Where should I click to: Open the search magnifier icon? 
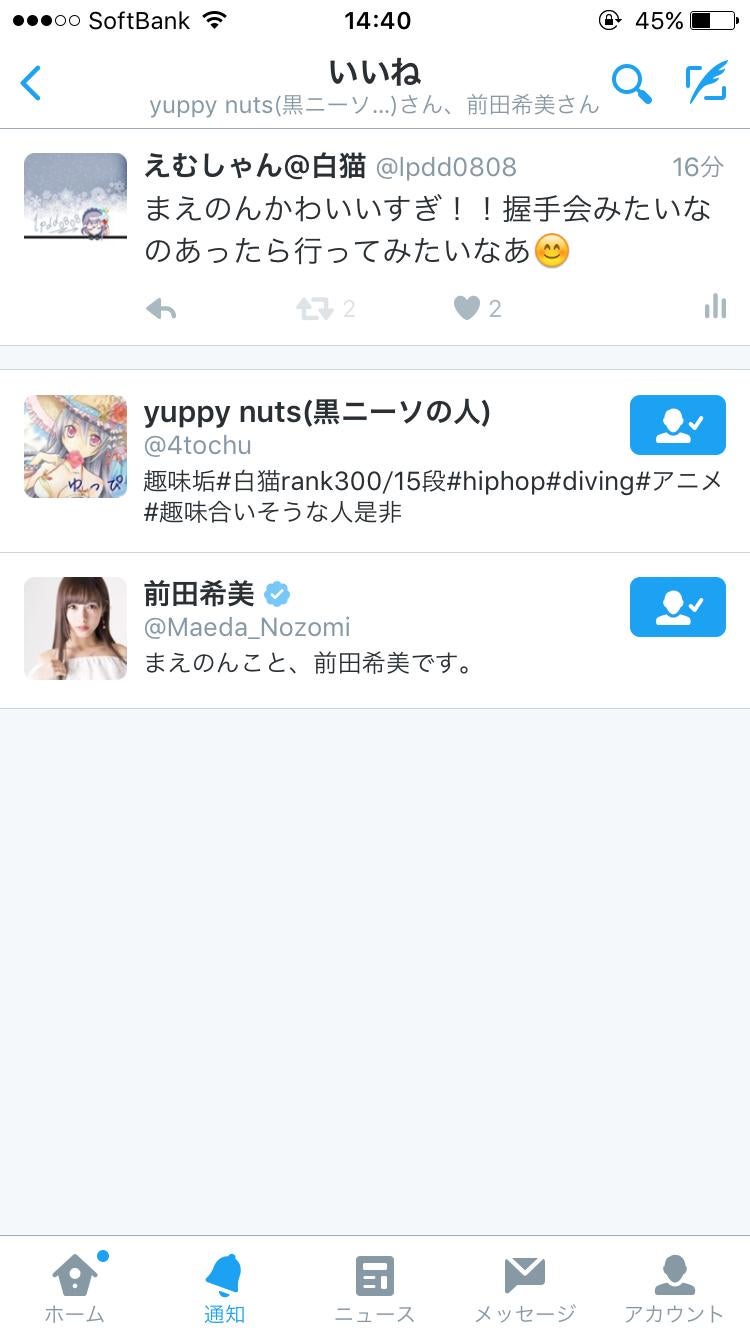(x=632, y=84)
